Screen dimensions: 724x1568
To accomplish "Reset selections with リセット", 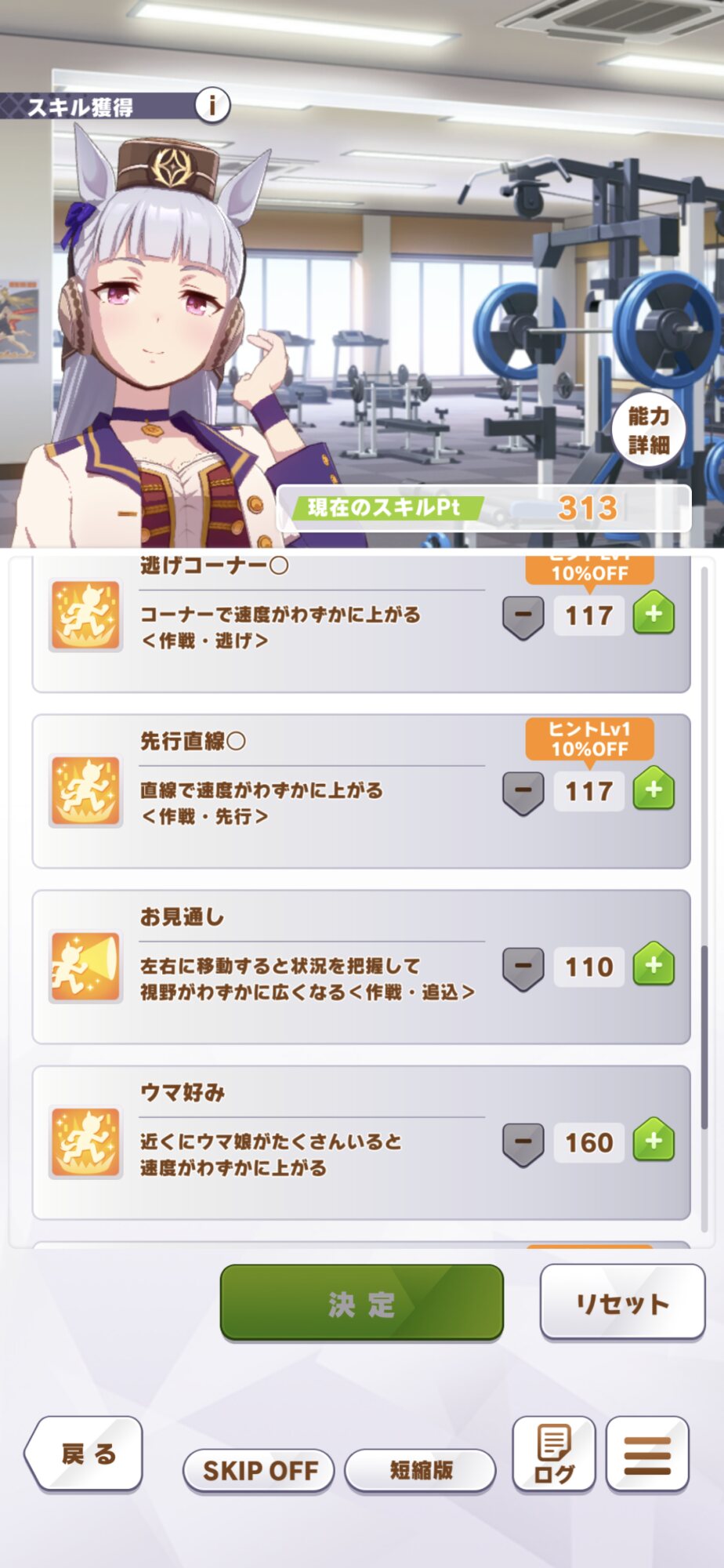I will (x=622, y=1303).
